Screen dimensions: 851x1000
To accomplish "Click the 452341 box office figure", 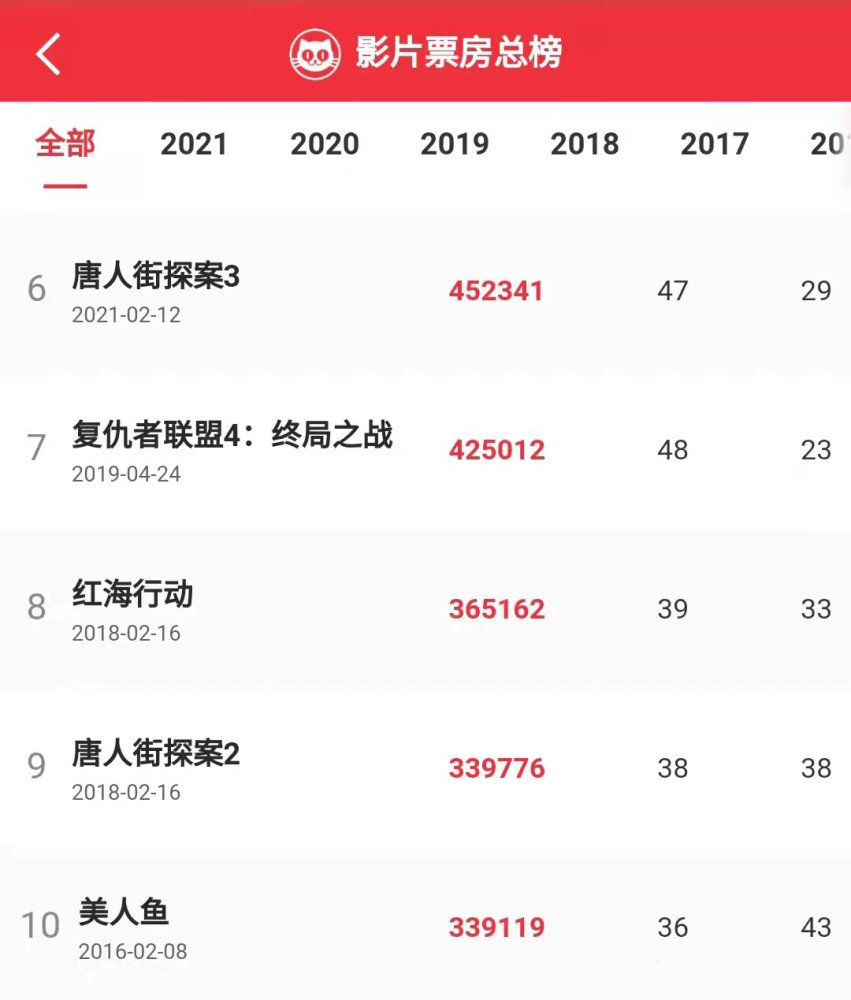I will pyautogui.click(x=496, y=291).
